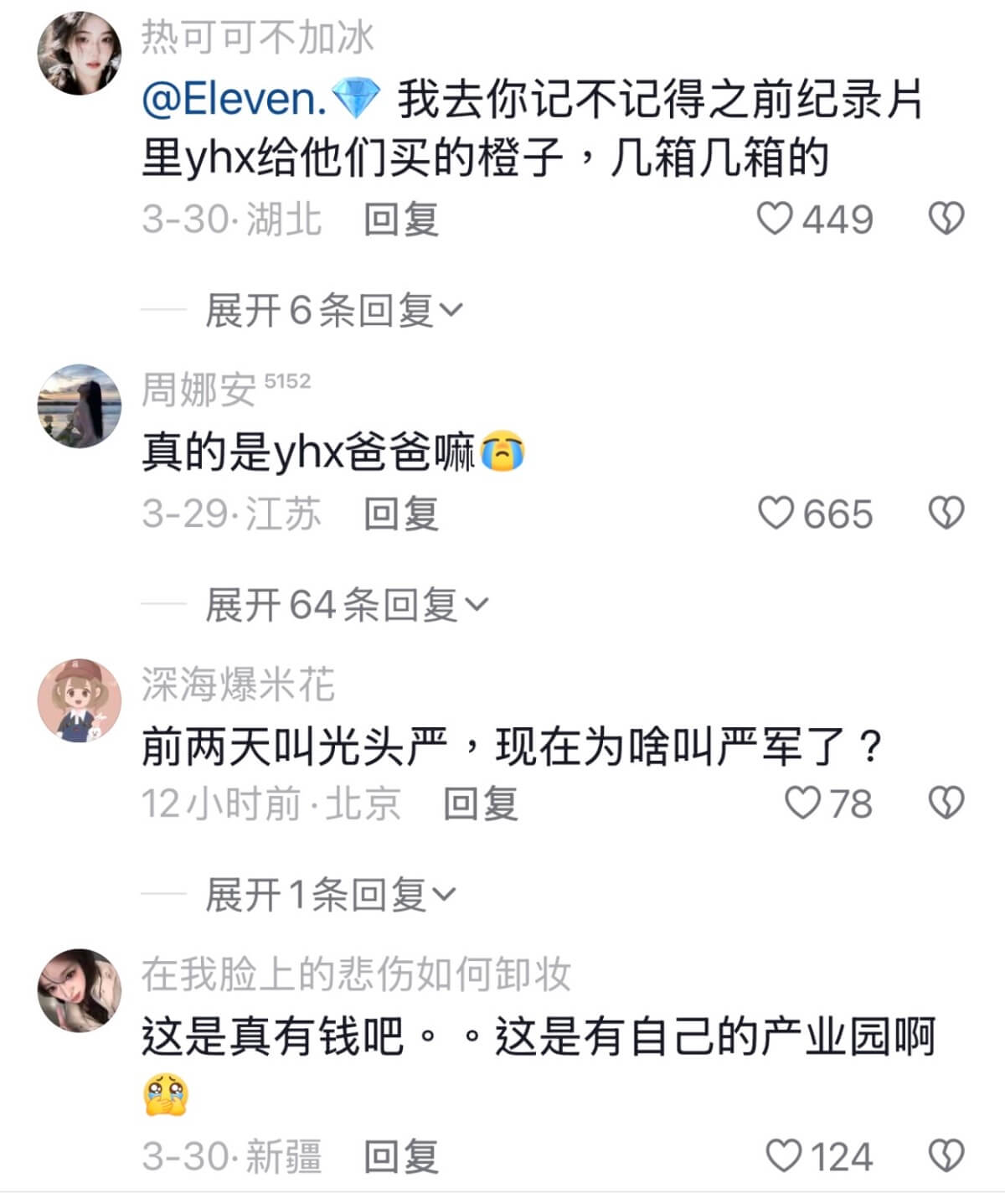Expand 6 replies under 热可可不加冰's comment
The height and width of the screenshot is (1204, 1005).
pyautogui.click(x=333, y=311)
